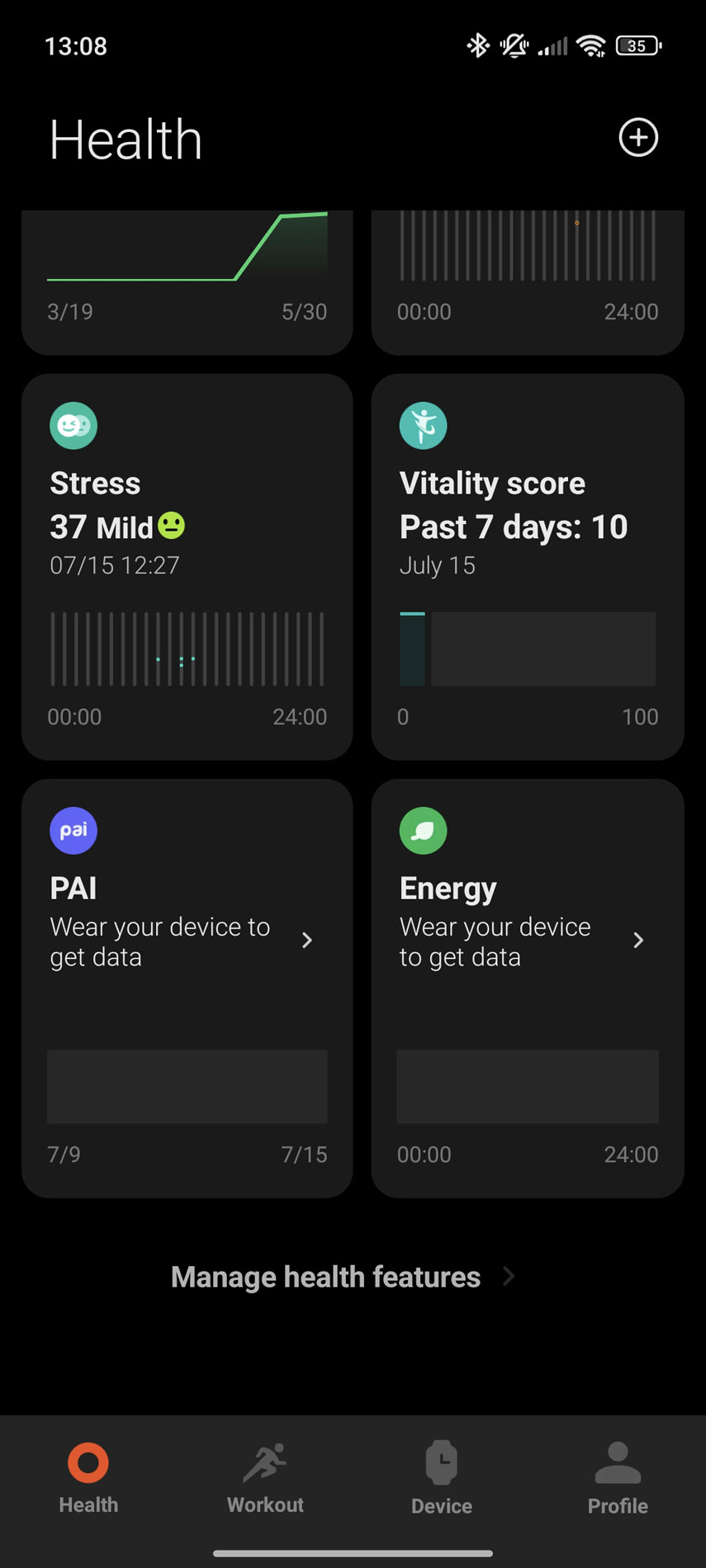Switch to the Workout tab
Image resolution: width=706 pixels, height=1568 pixels.
(265, 1477)
